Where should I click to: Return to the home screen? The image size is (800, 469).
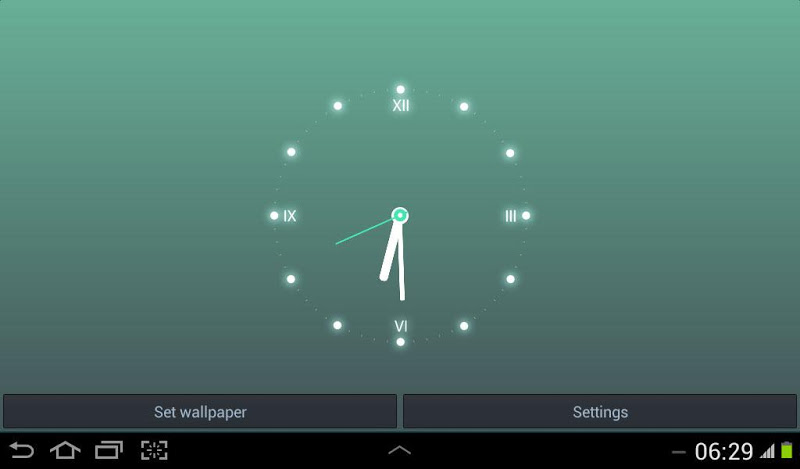(x=65, y=450)
